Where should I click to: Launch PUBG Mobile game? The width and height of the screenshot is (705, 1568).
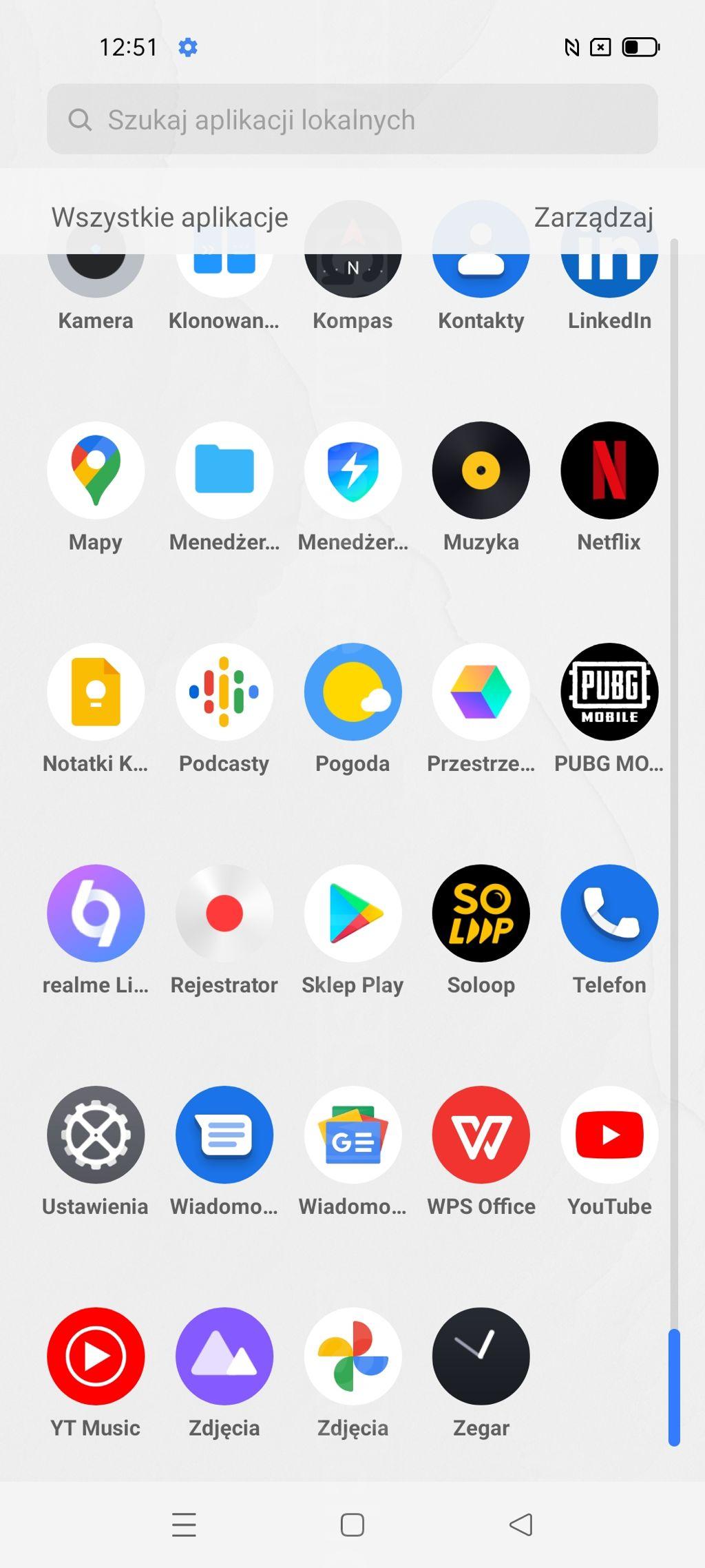pyautogui.click(x=609, y=692)
